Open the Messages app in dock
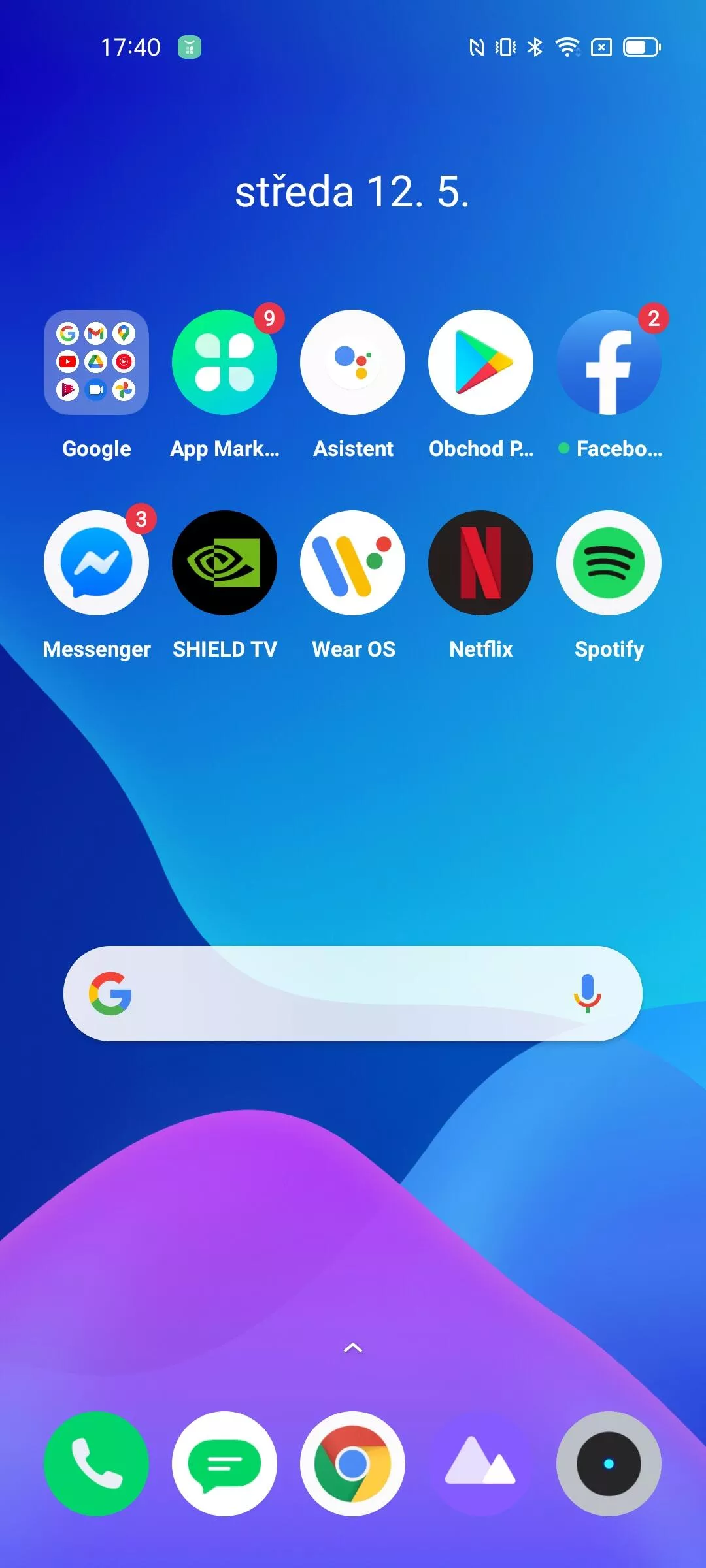Viewport: 706px width, 1568px height. (x=224, y=1463)
